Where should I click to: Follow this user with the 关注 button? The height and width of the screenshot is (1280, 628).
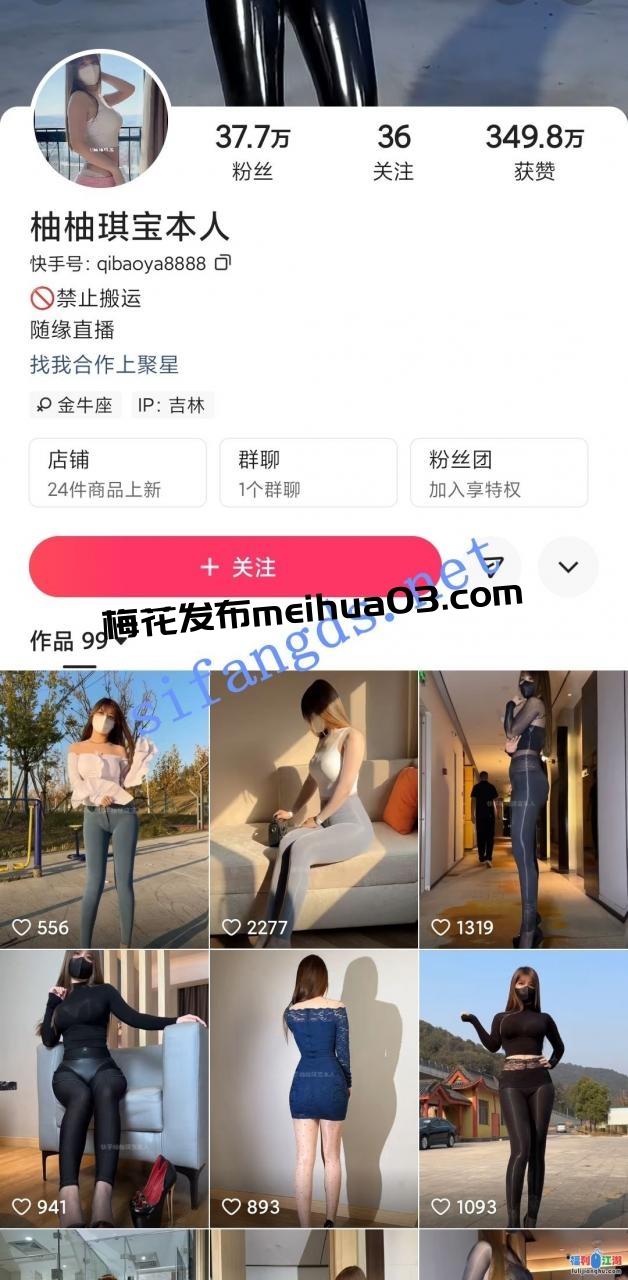coord(236,567)
